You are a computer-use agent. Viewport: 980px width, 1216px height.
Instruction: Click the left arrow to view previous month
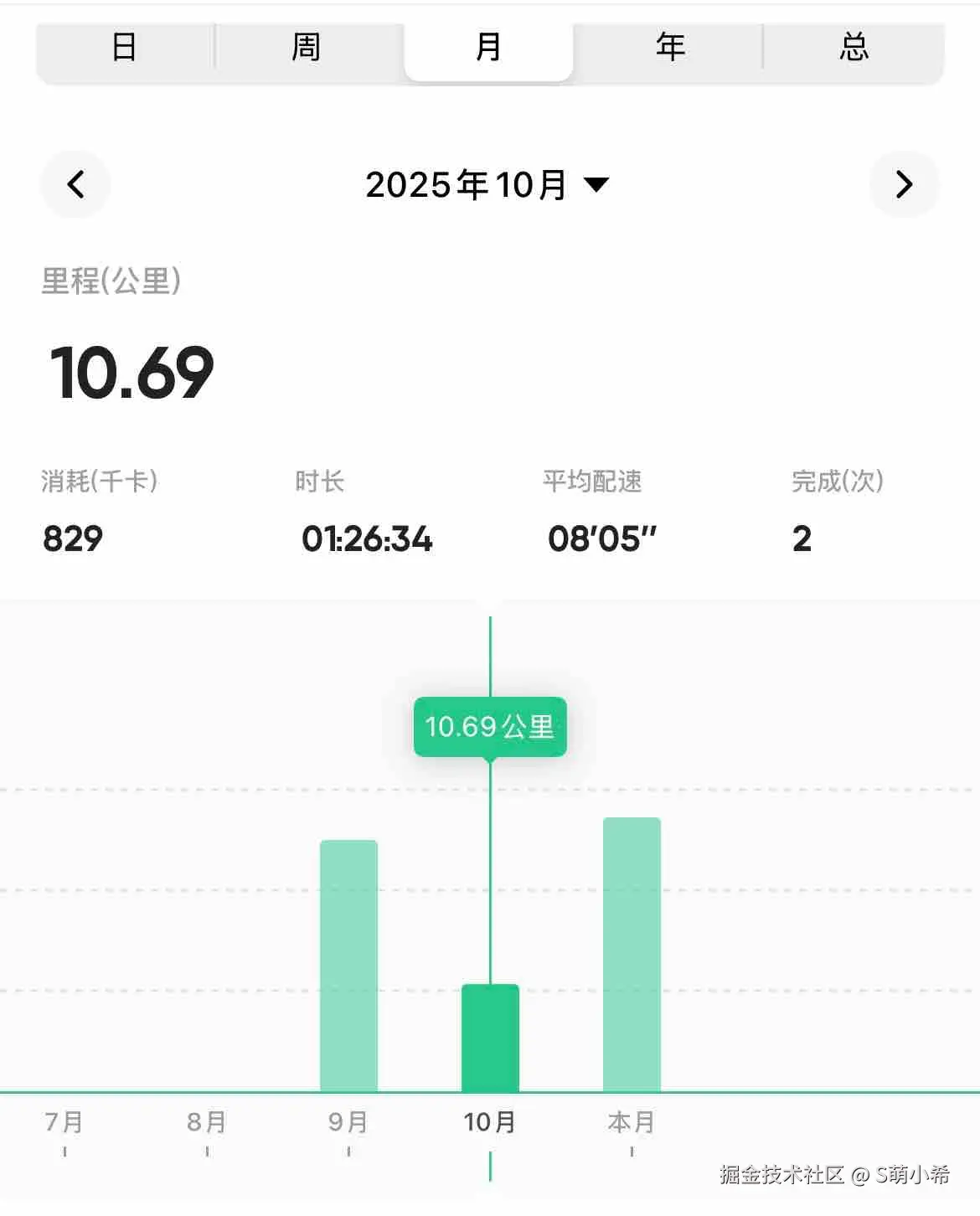(75, 185)
